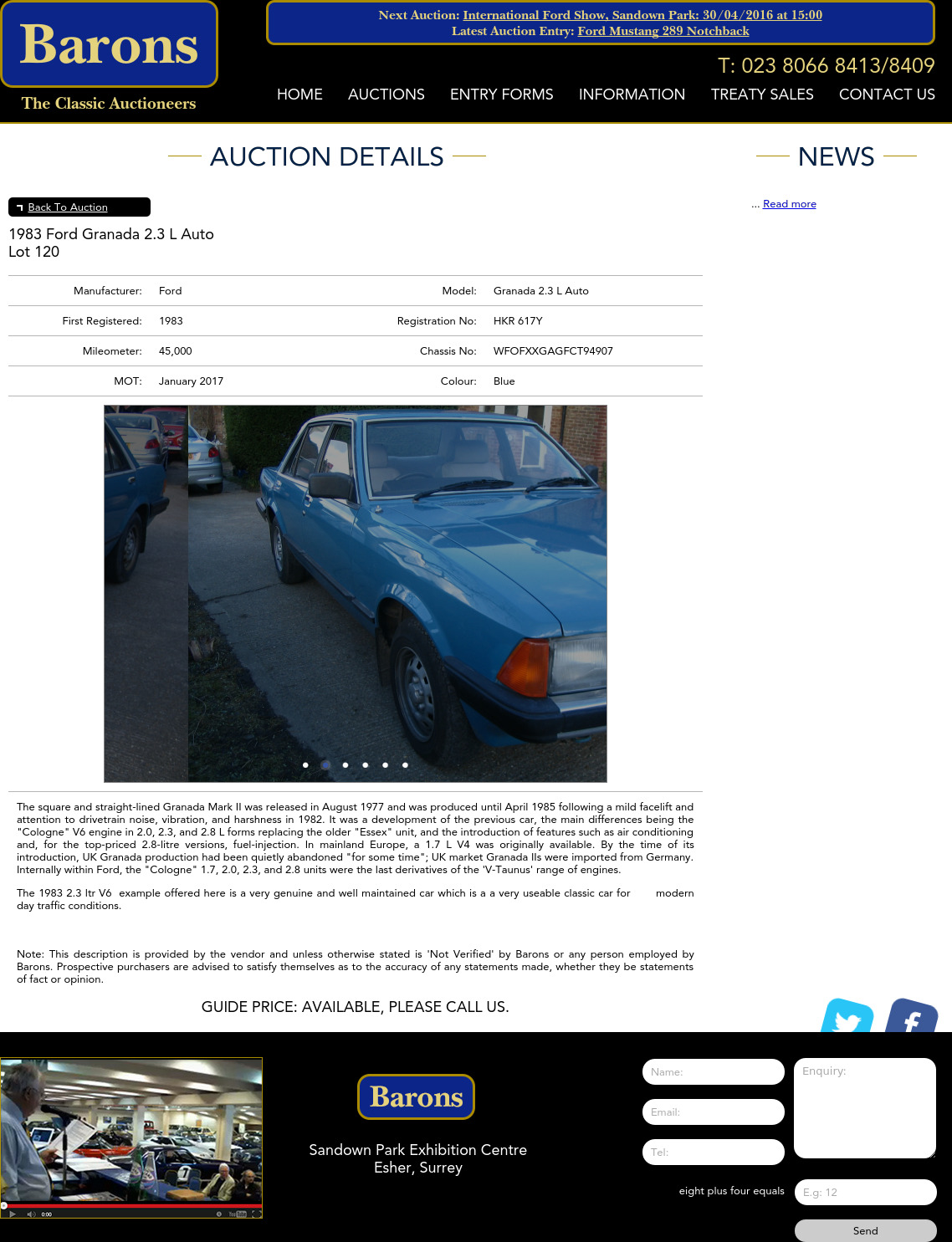Image resolution: width=952 pixels, height=1242 pixels.
Task: Go to CONTACT US page
Action: [887, 95]
